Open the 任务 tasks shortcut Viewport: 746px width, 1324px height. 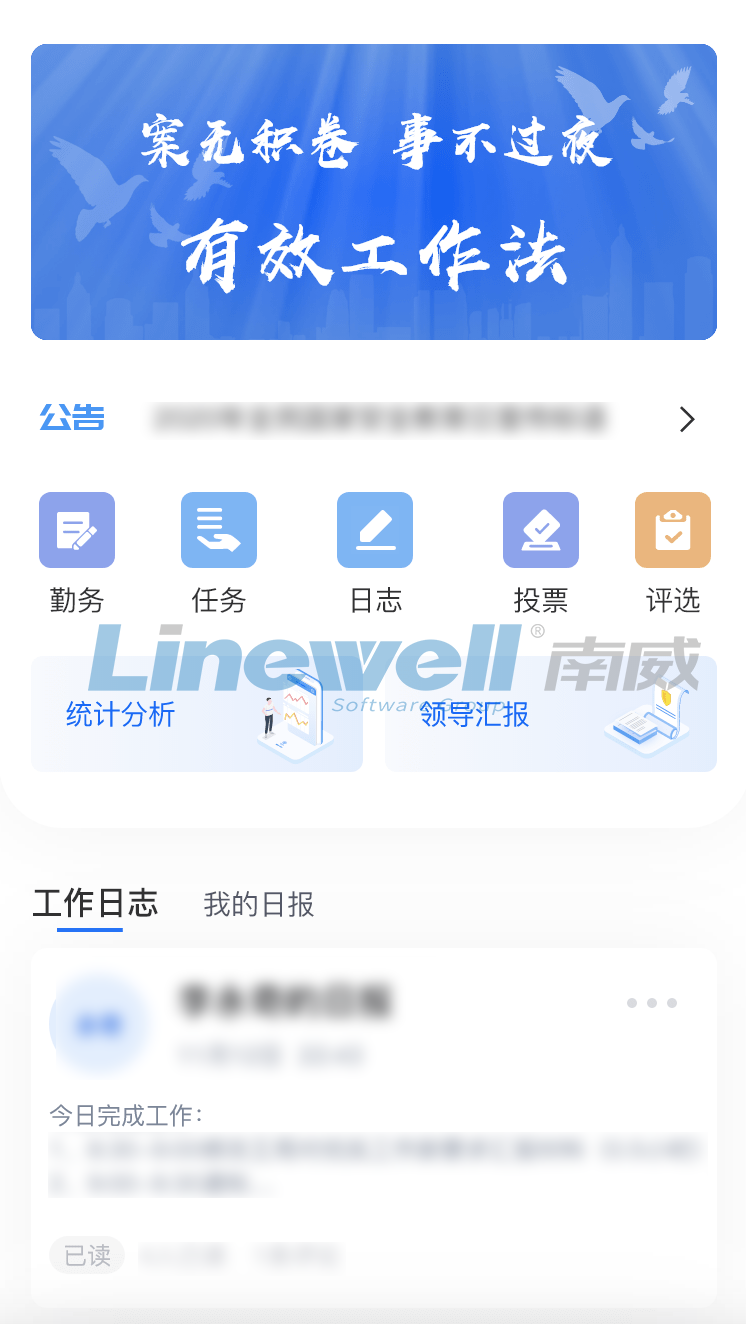pos(219,531)
